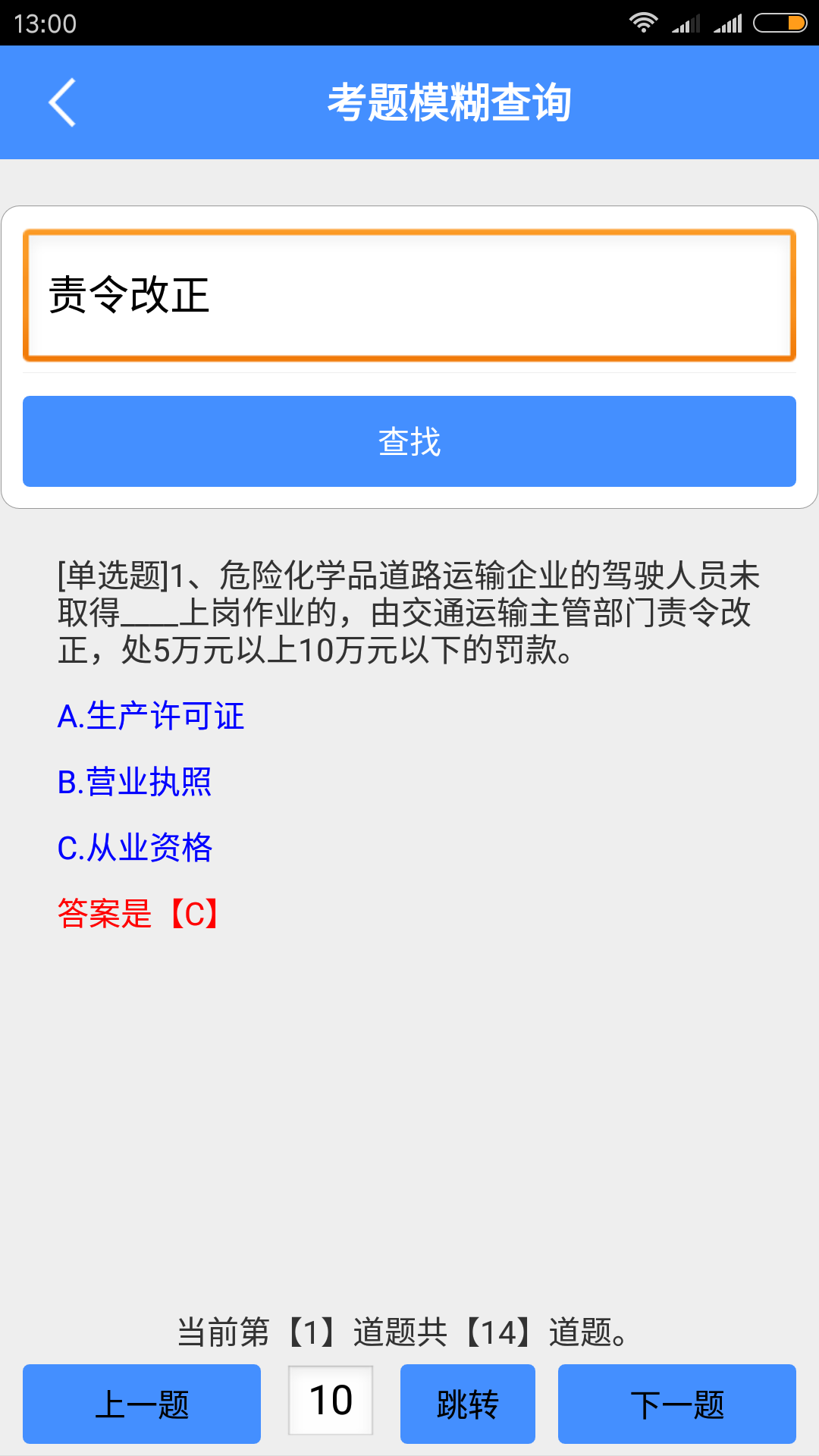
Task: Focus the search field containing 责令改正
Action: click(x=409, y=294)
